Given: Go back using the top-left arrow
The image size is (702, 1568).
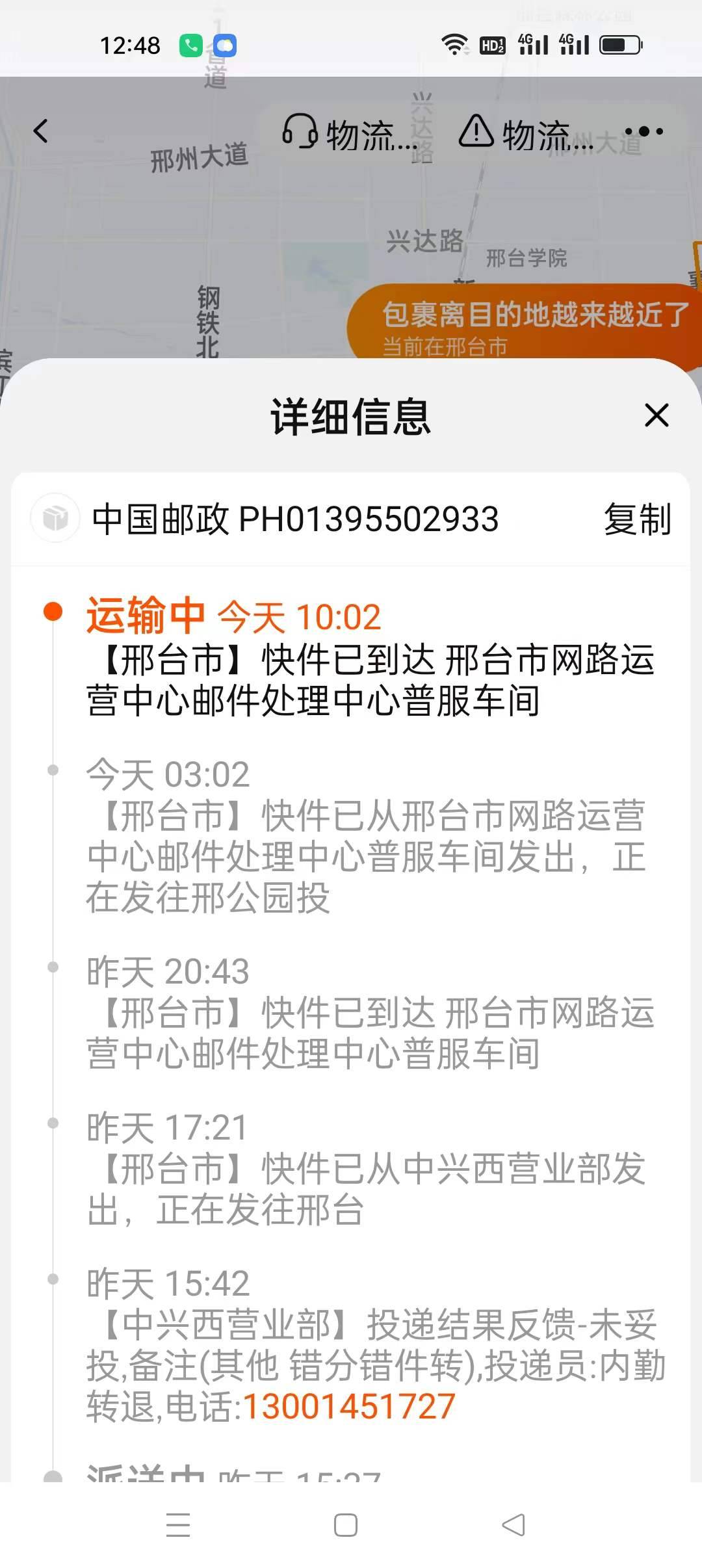Looking at the screenshot, I should click(41, 131).
